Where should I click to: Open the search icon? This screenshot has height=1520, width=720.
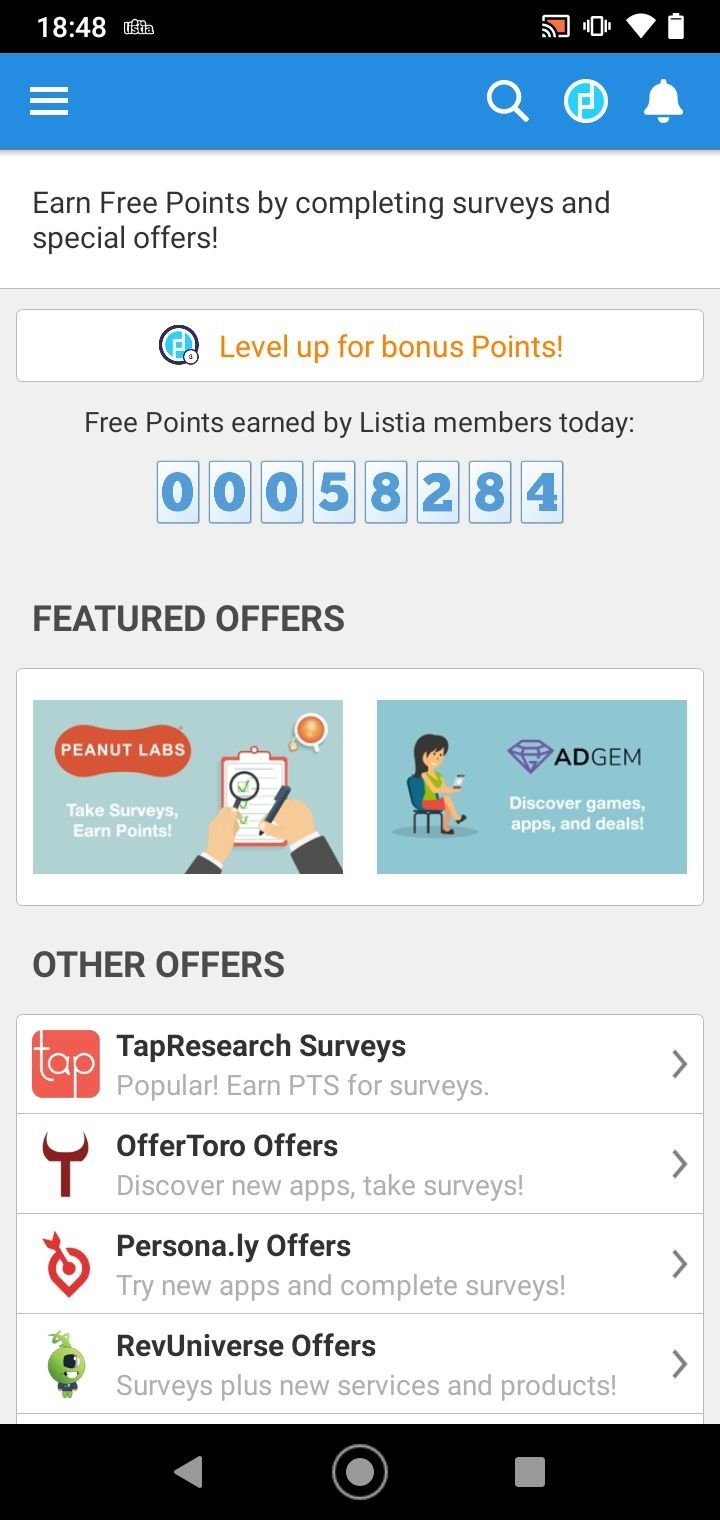tap(507, 101)
